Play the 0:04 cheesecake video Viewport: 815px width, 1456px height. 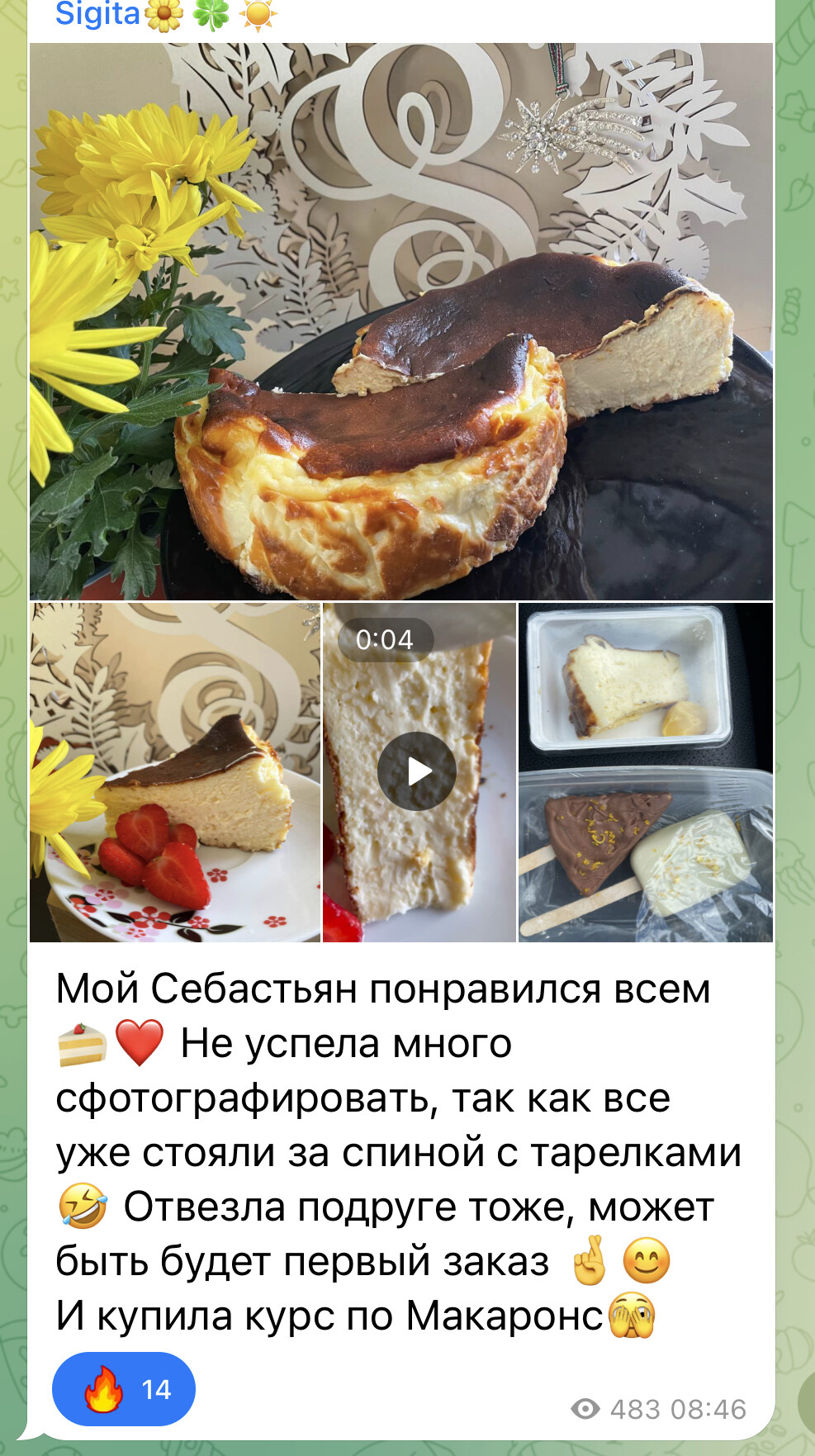pyautogui.click(x=417, y=771)
